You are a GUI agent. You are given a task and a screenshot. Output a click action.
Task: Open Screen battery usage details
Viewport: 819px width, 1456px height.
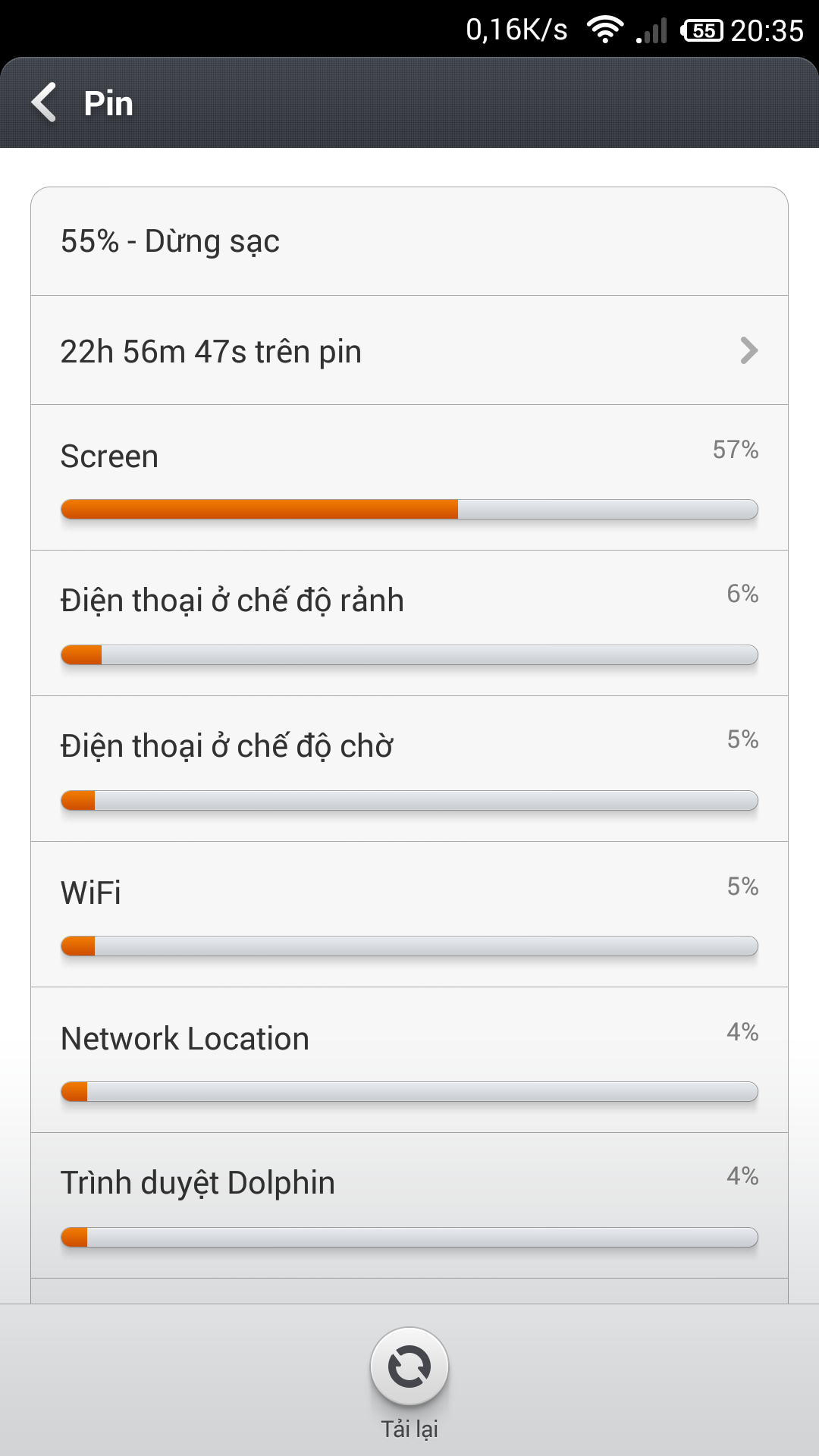[409, 478]
